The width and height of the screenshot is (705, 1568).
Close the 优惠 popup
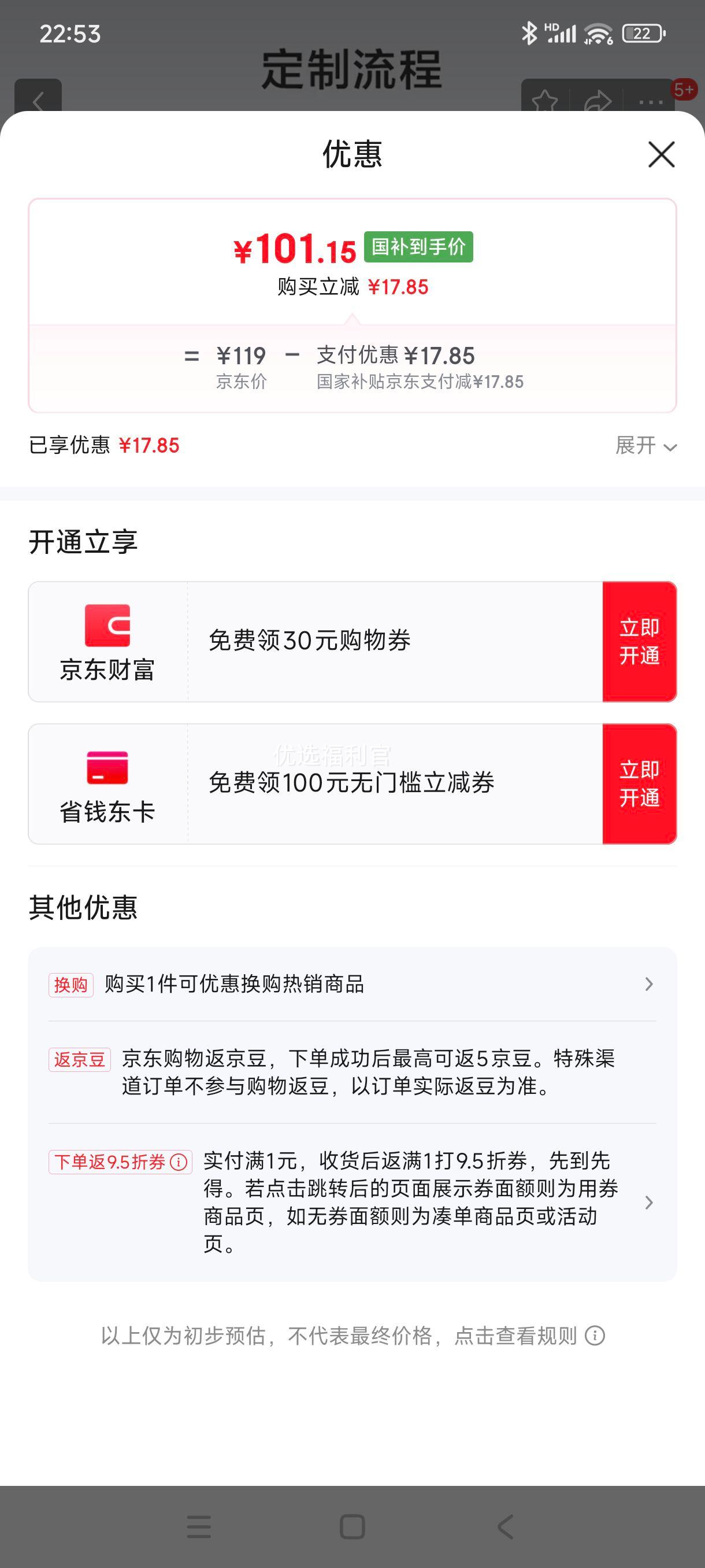click(661, 154)
